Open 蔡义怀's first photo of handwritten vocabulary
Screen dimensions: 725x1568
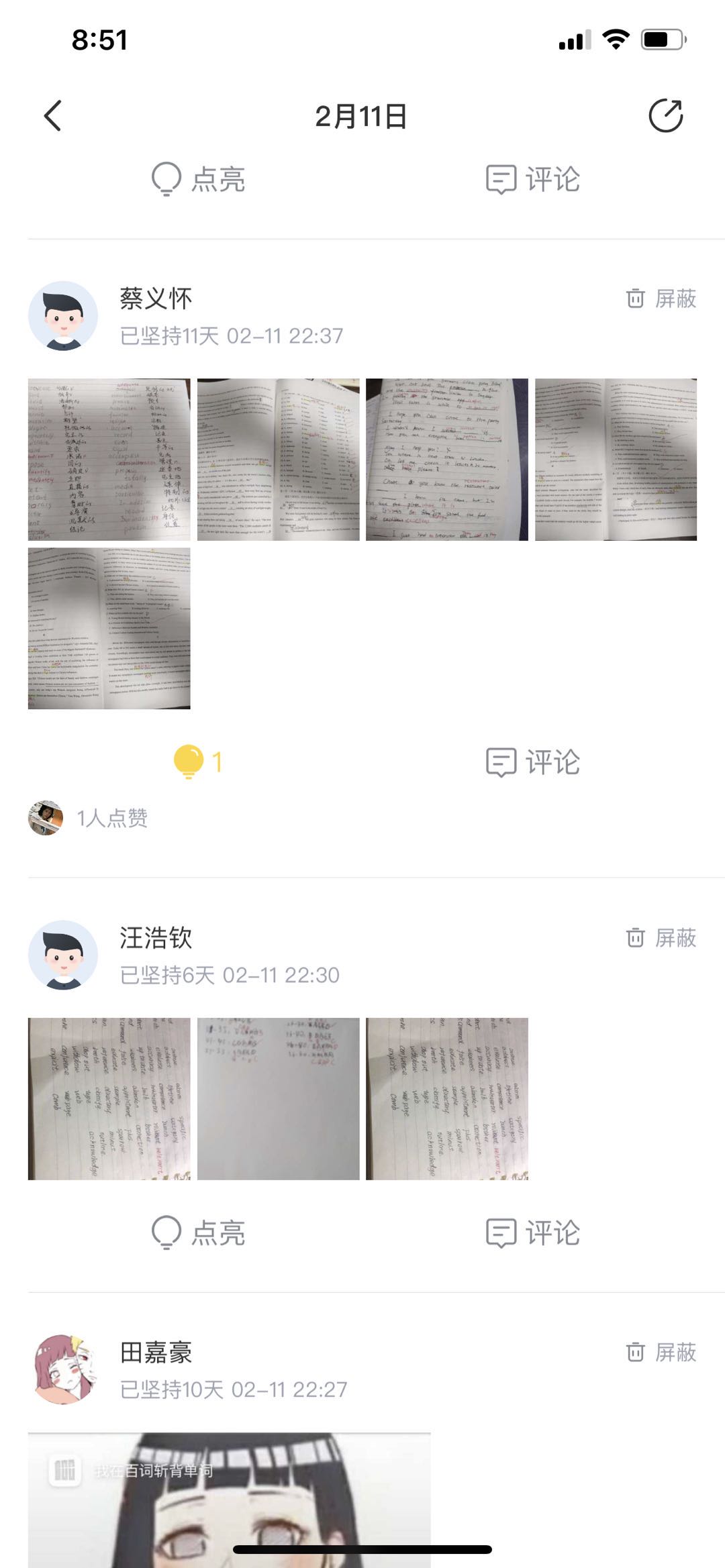click(109, 460)
